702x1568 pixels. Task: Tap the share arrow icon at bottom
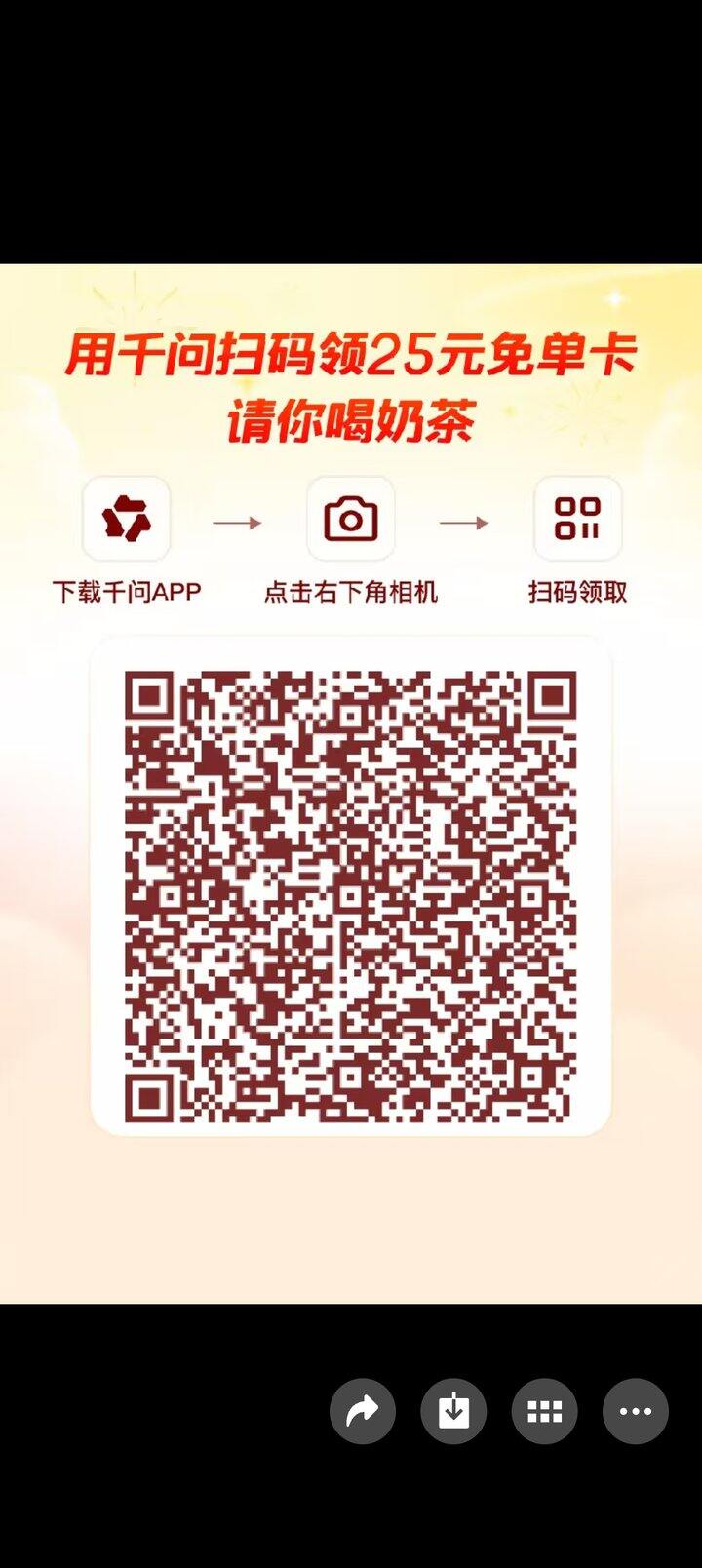point(363,1411)
